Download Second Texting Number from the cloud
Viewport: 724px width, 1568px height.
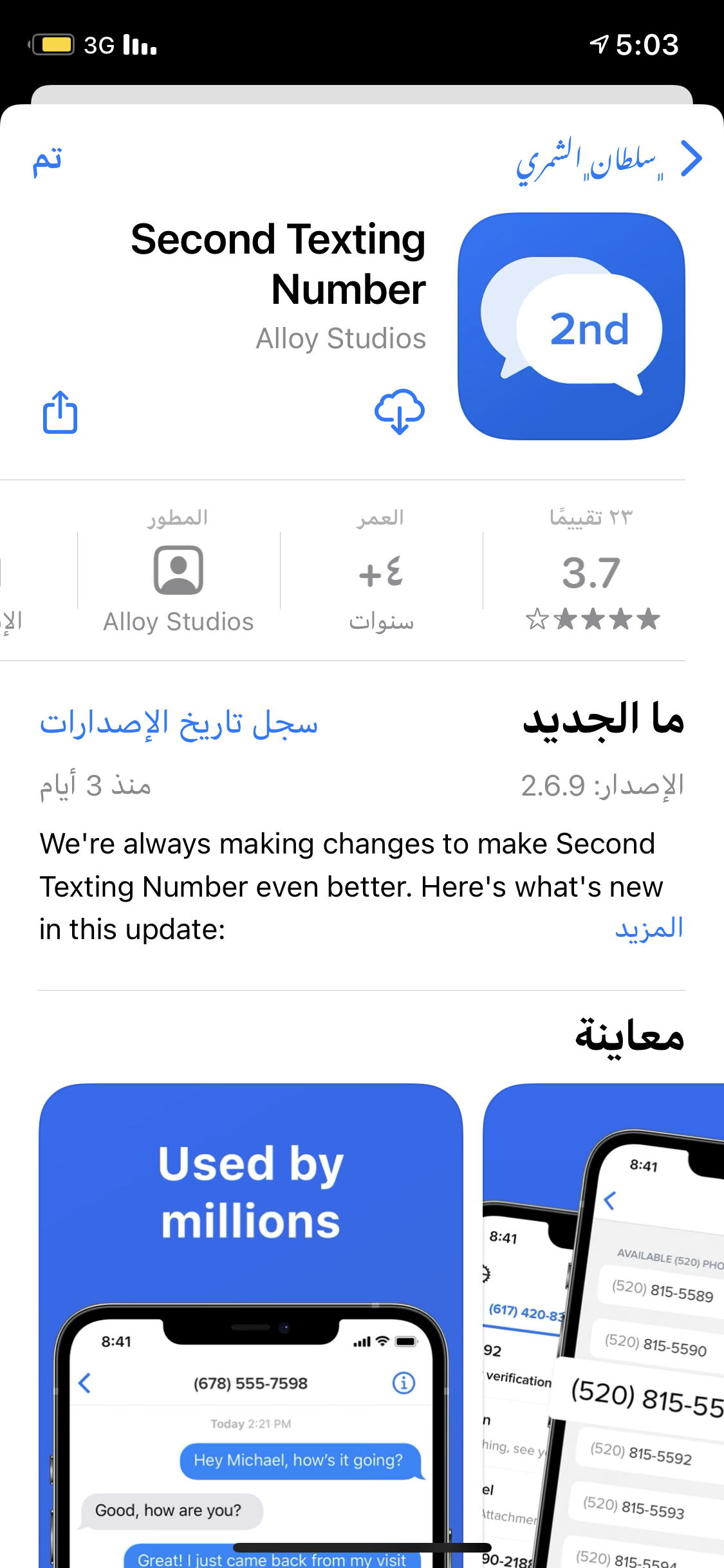(399, 411)
